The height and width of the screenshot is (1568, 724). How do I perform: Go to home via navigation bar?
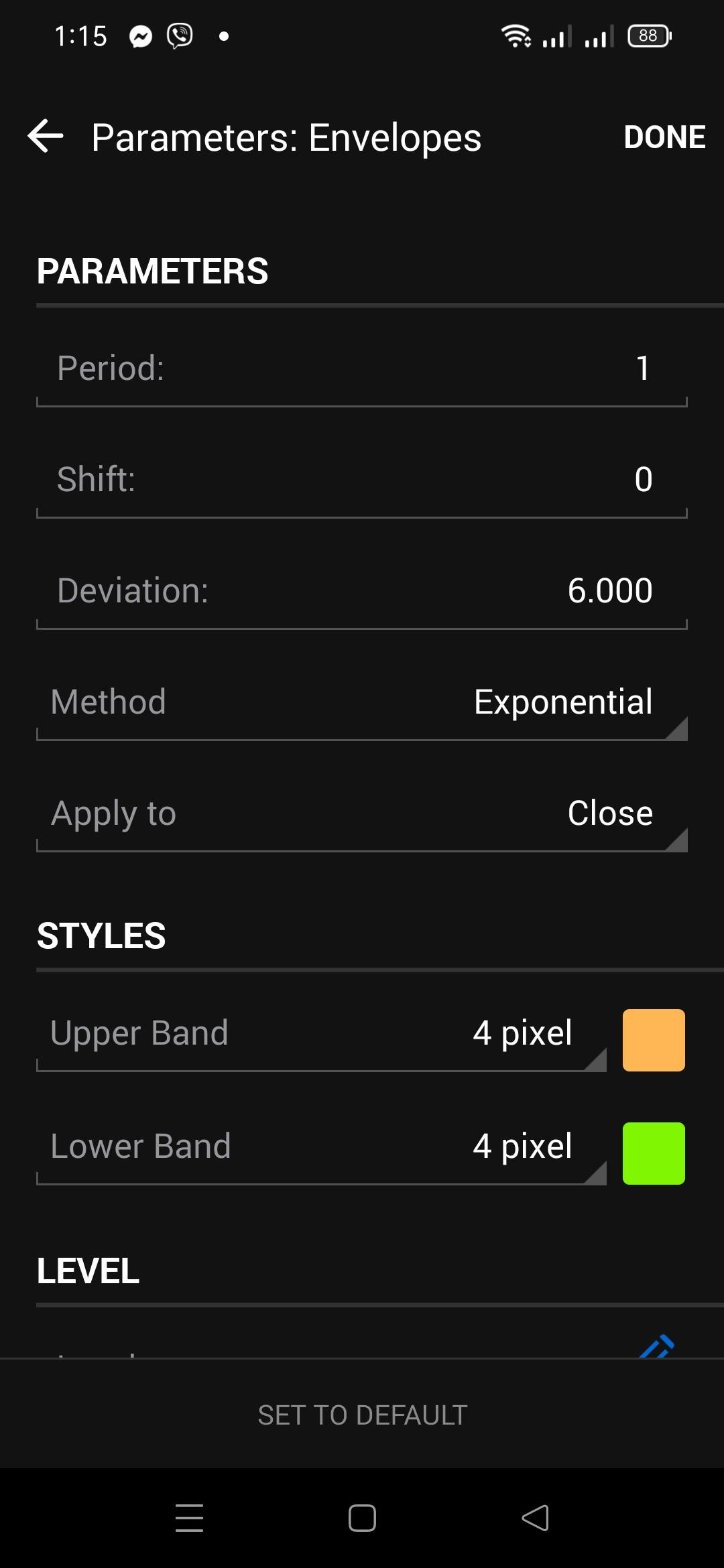pos(362,1518)
